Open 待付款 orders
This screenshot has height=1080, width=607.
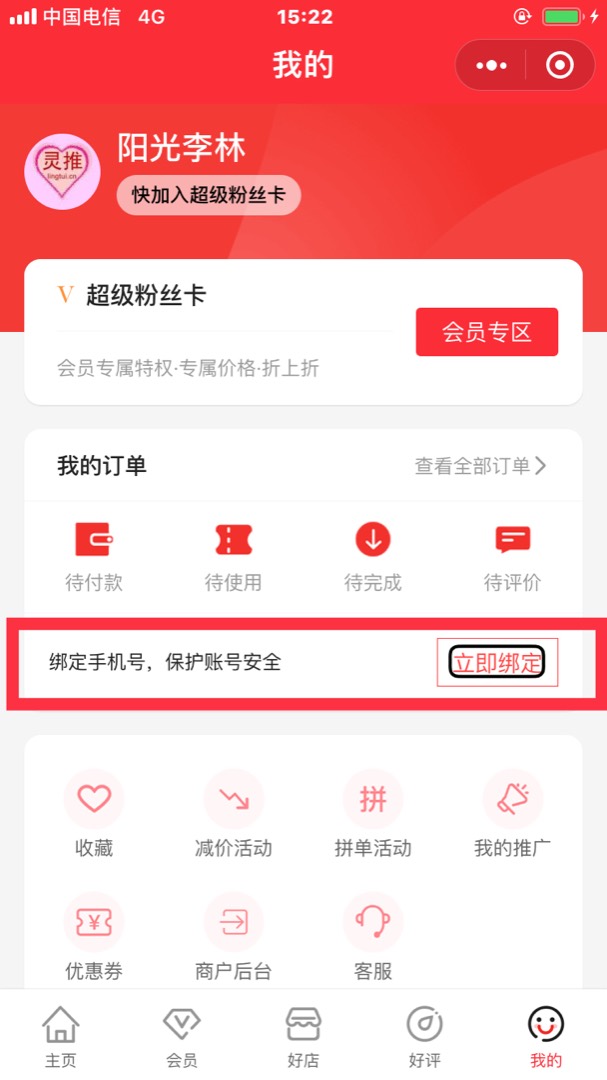[x=94, y=557]
